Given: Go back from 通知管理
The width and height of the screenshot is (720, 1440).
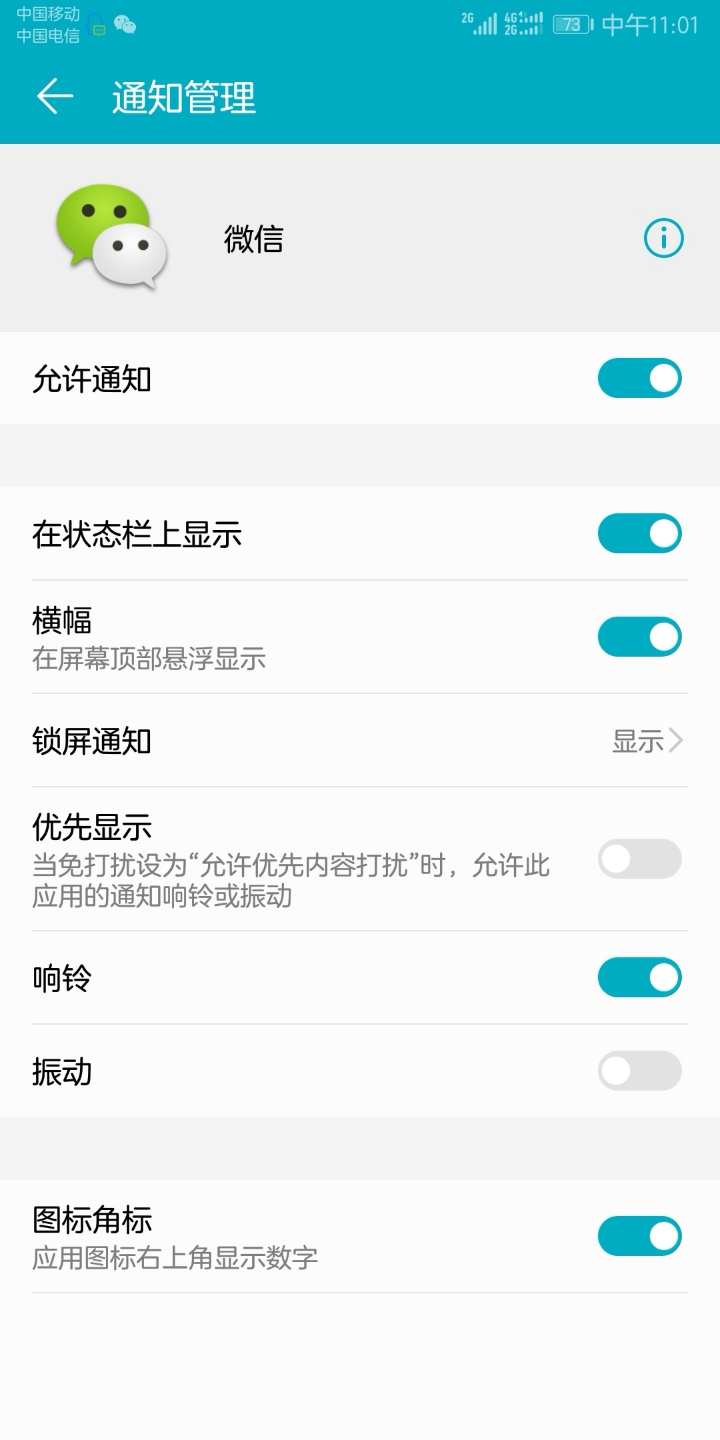Looking at the screenshot, I should pos(55,97).
